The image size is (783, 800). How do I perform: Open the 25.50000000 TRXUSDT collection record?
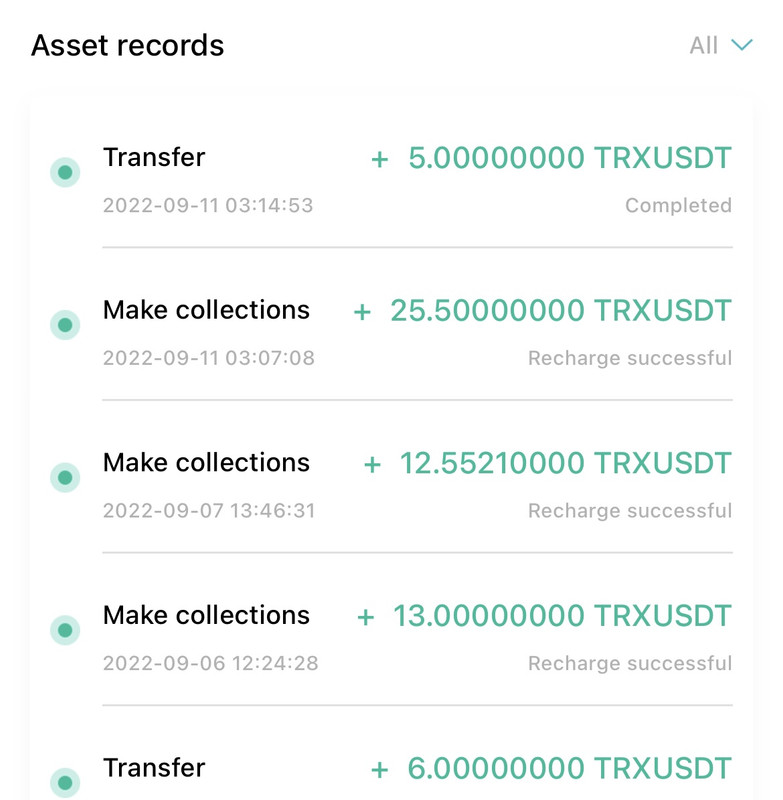(417, 333)
